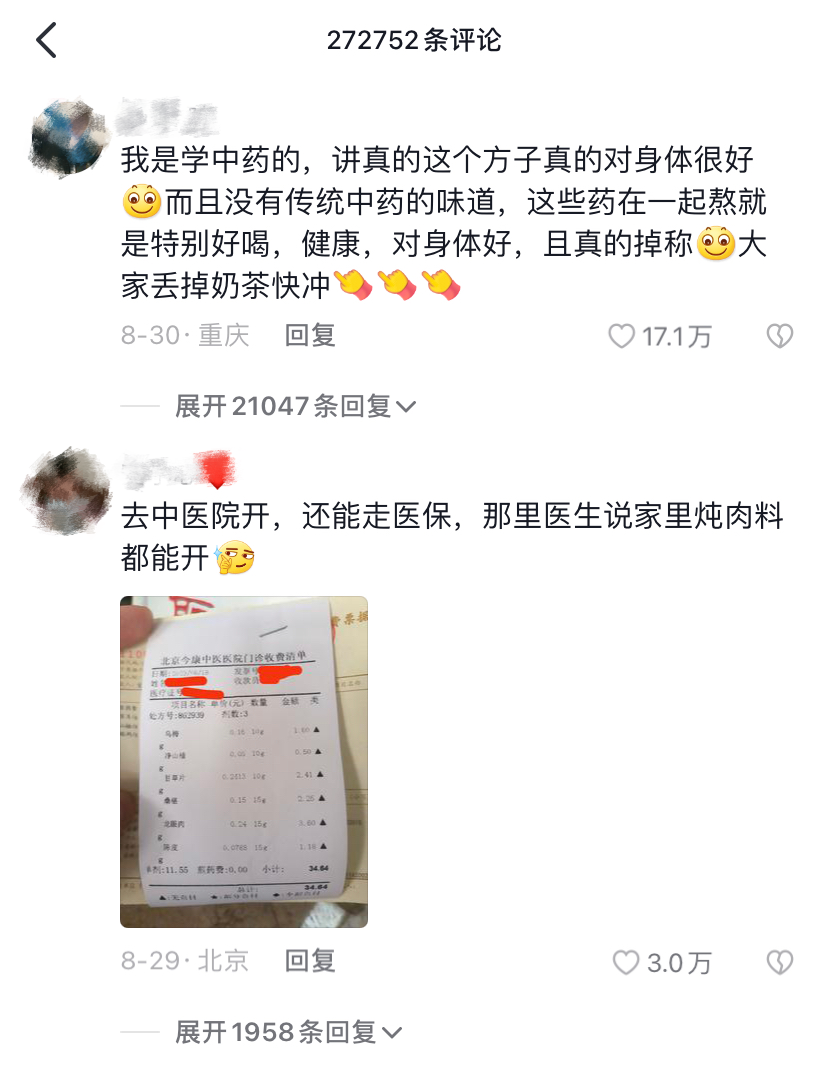Reply to the 8-29 Beijing comment
828x1069 pixels.
click(x=310, y=961)
